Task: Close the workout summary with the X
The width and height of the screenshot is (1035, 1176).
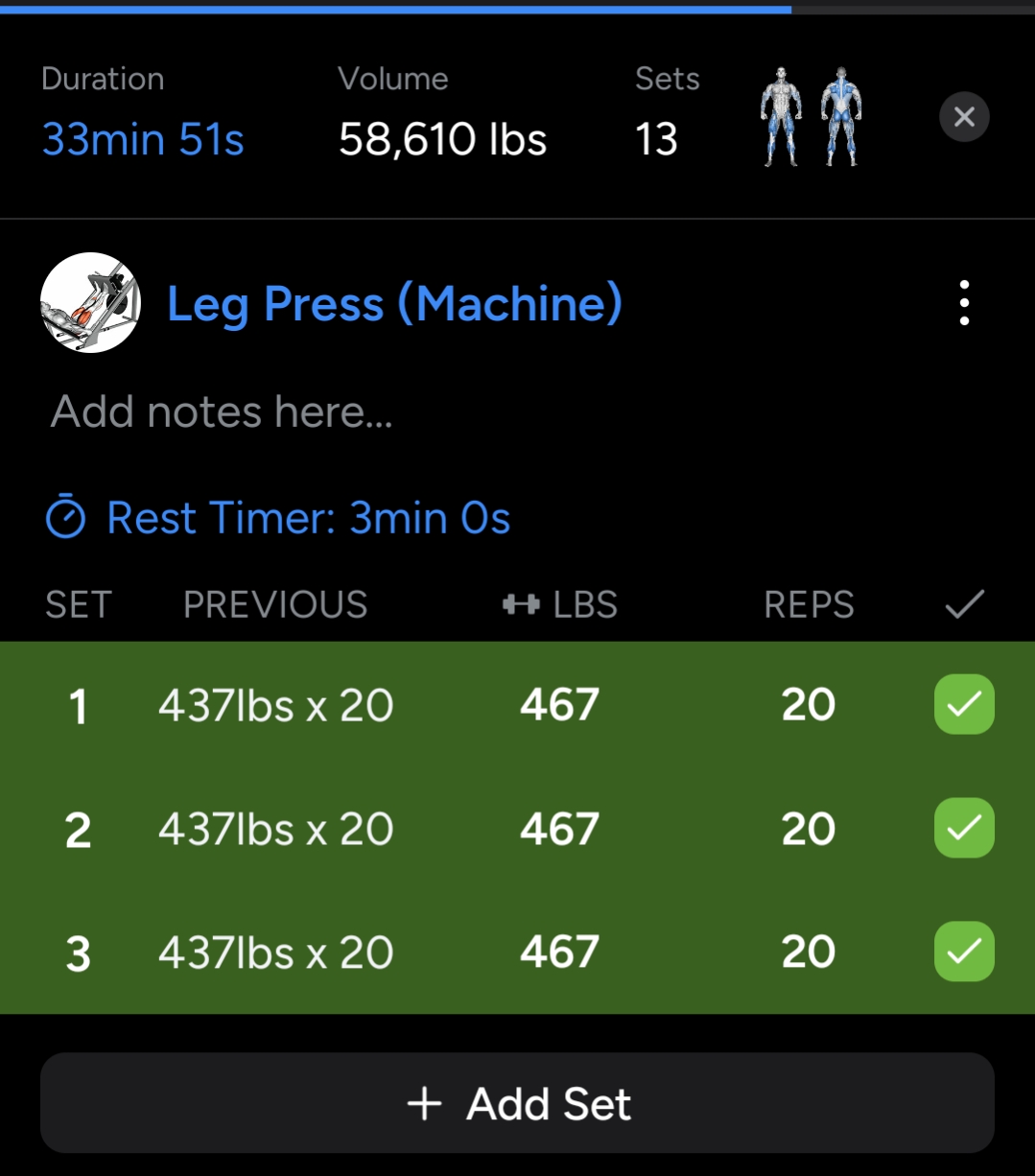Action: pyautogui.click(x=964, y=117)
